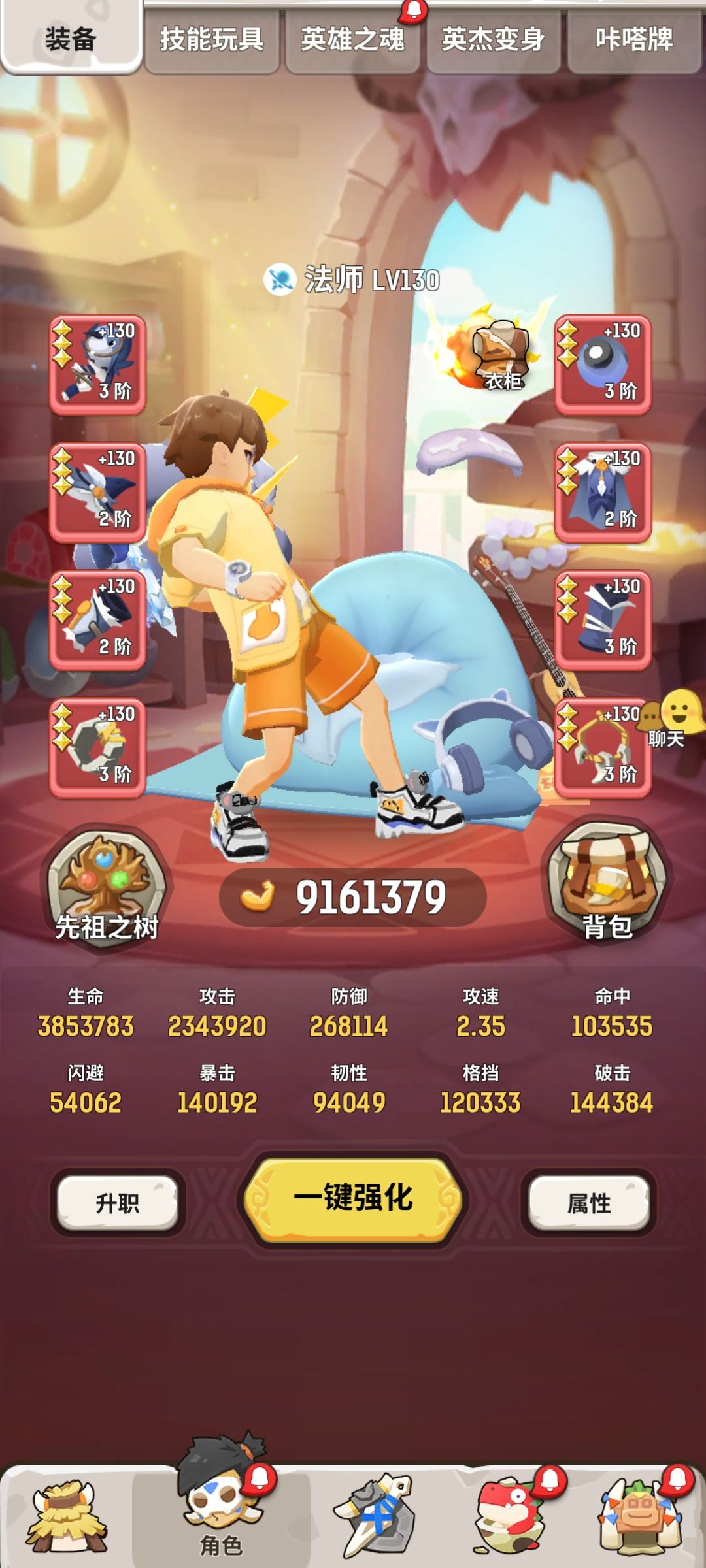Viewport: 706px width, 1568px height.
Task: Switch to the 技能玩具 tab
Action: coord(211,37)
